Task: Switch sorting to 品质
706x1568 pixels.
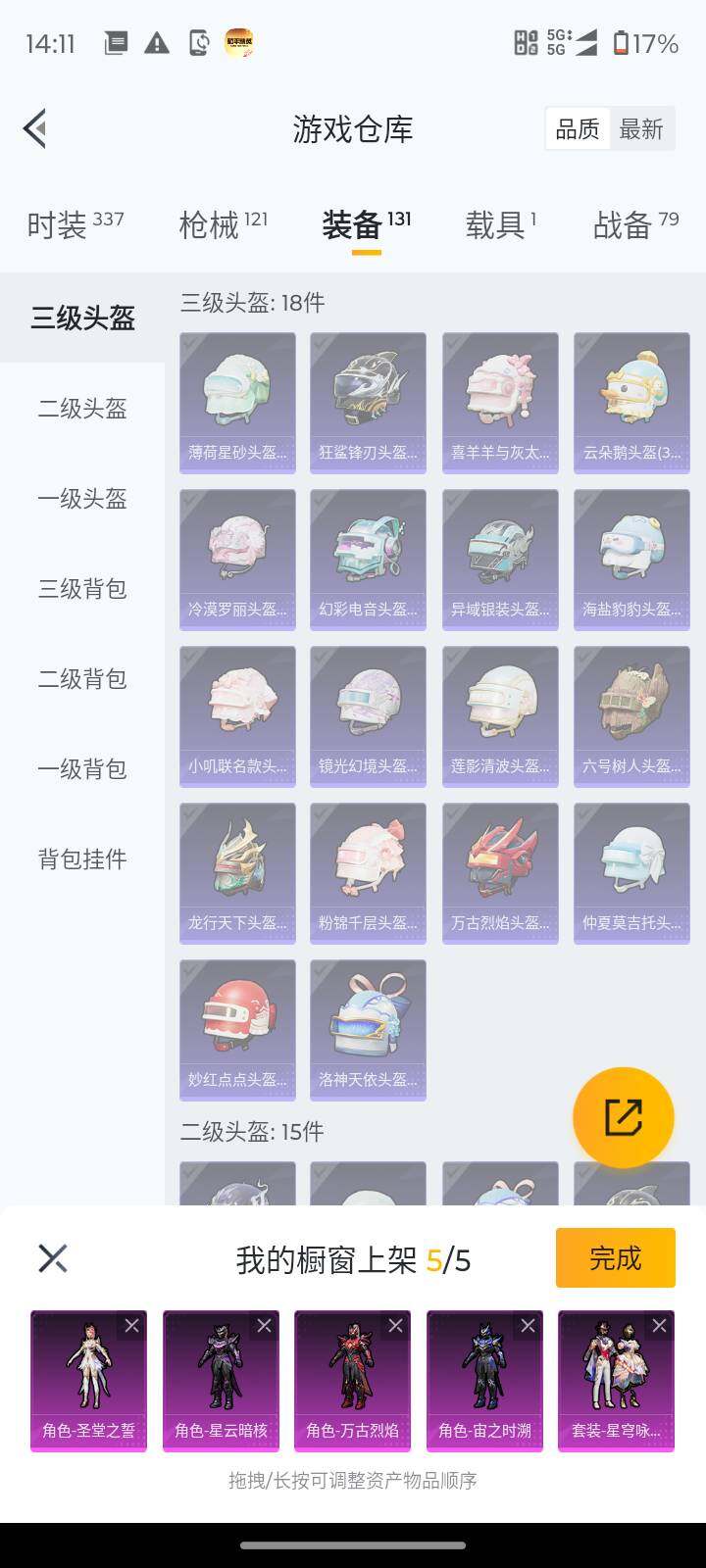Action: 578,128
